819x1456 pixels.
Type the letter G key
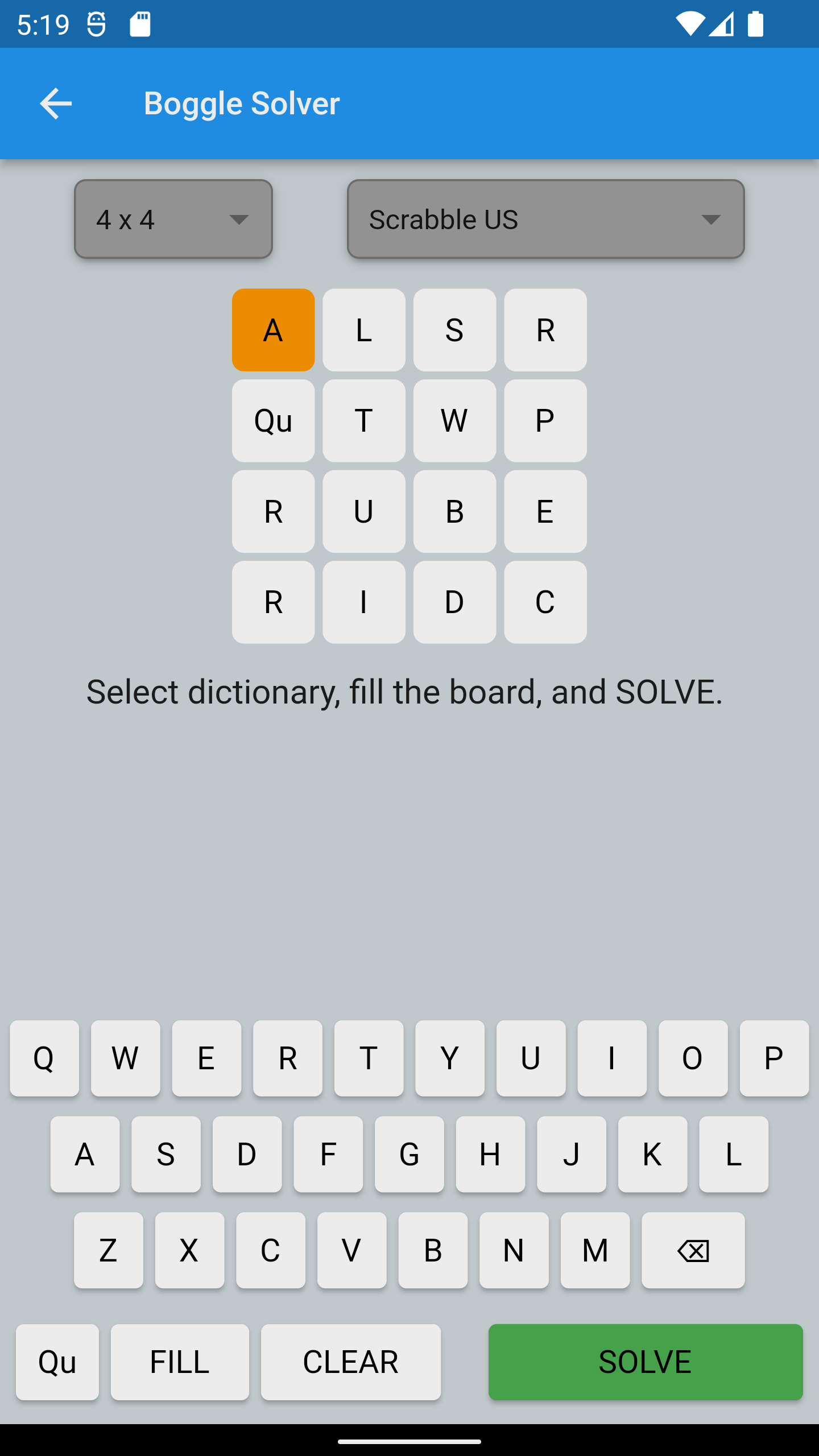coord(409,1154)
